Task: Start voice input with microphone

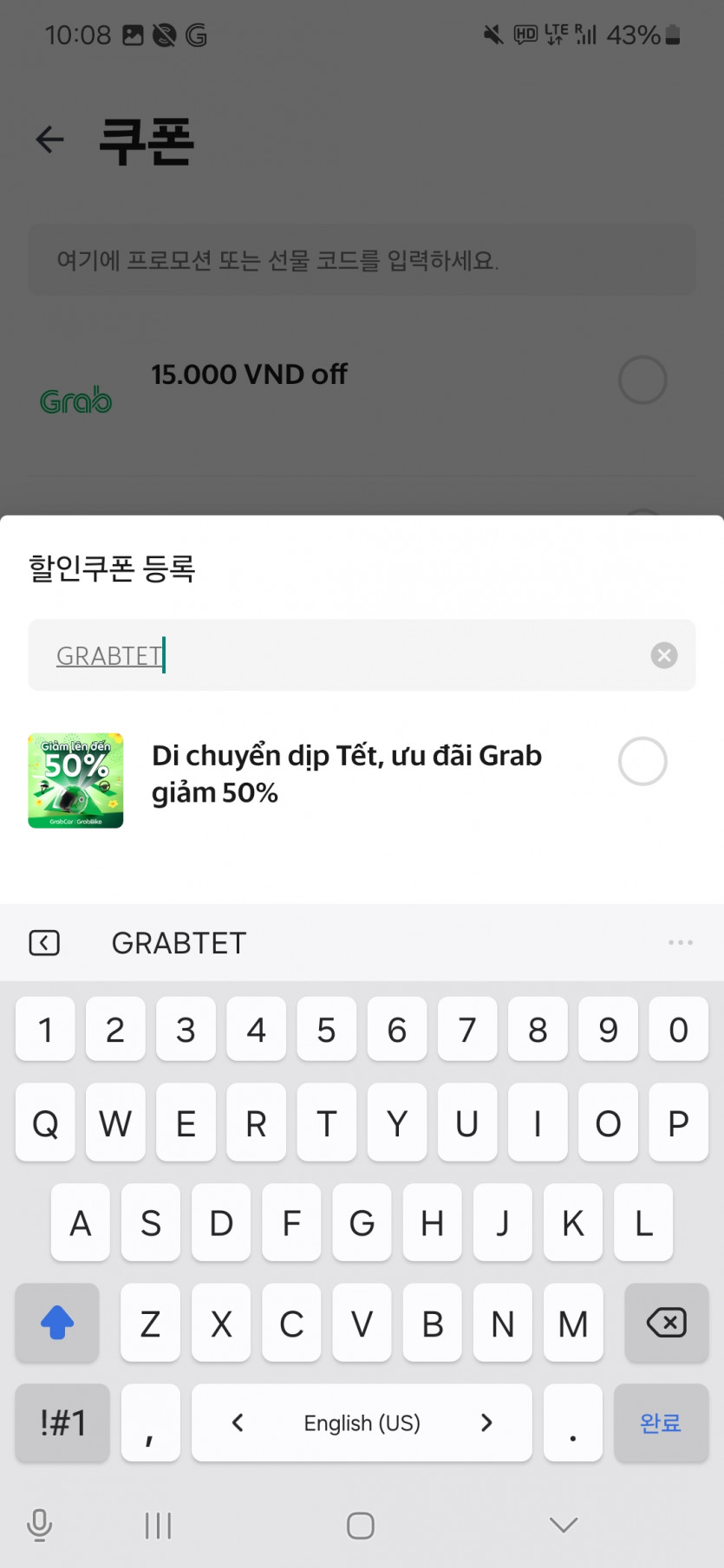Action: 40,1525
